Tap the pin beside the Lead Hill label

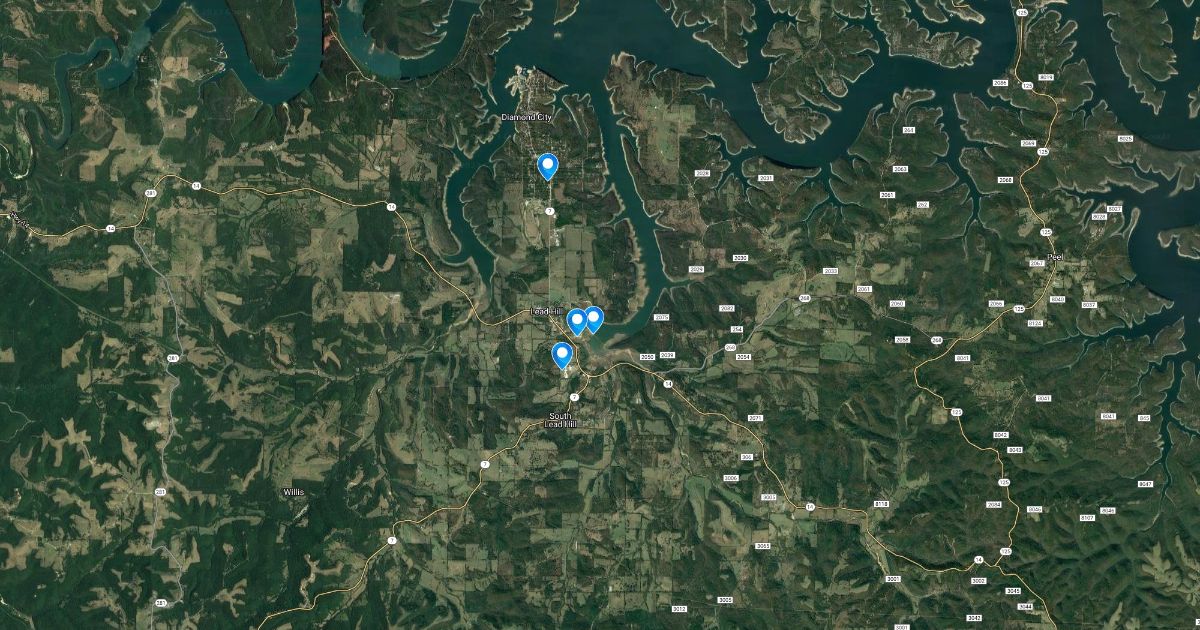[x=577, y=321]
